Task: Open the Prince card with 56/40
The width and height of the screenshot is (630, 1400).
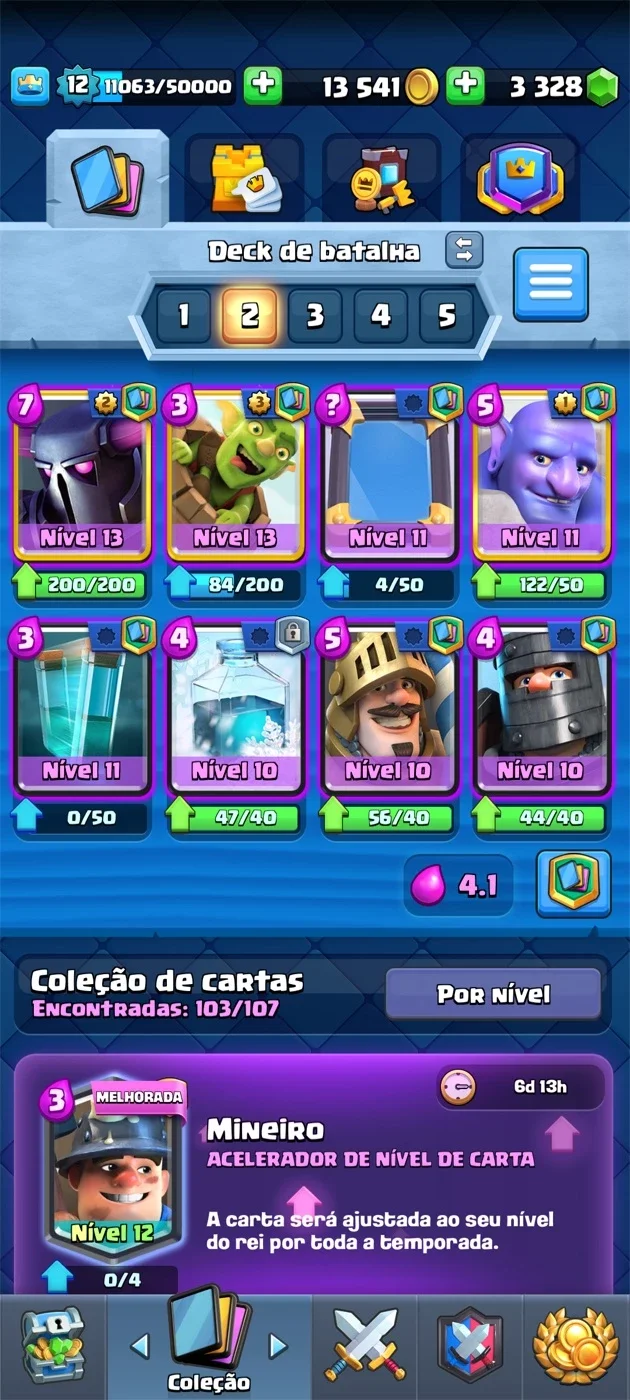Action: pyautogui.click(x=388, y=707)
